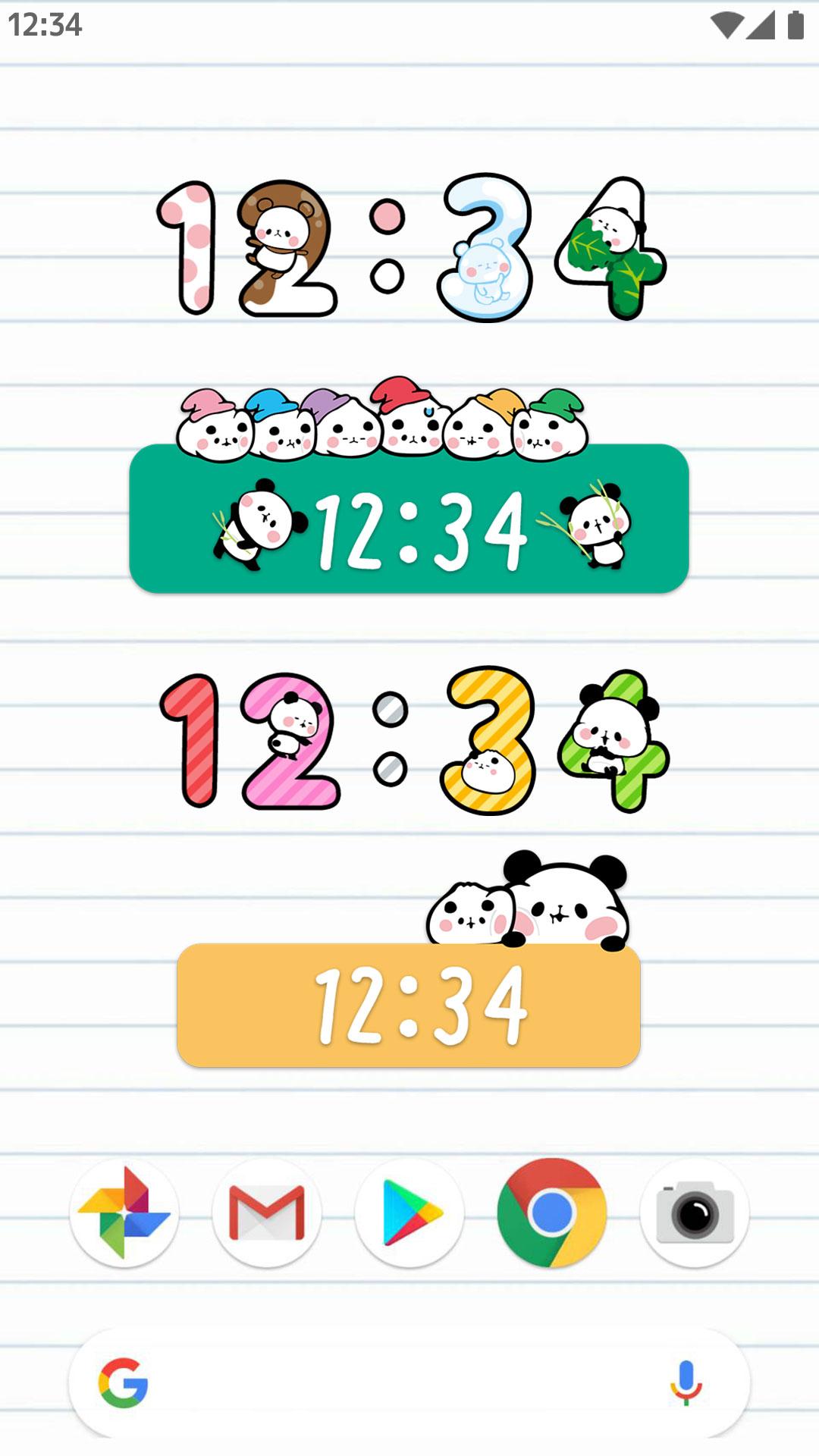The image size is (819, 1456).
Task: Open the yellow panda clock widget
Action: [409, 1005]
